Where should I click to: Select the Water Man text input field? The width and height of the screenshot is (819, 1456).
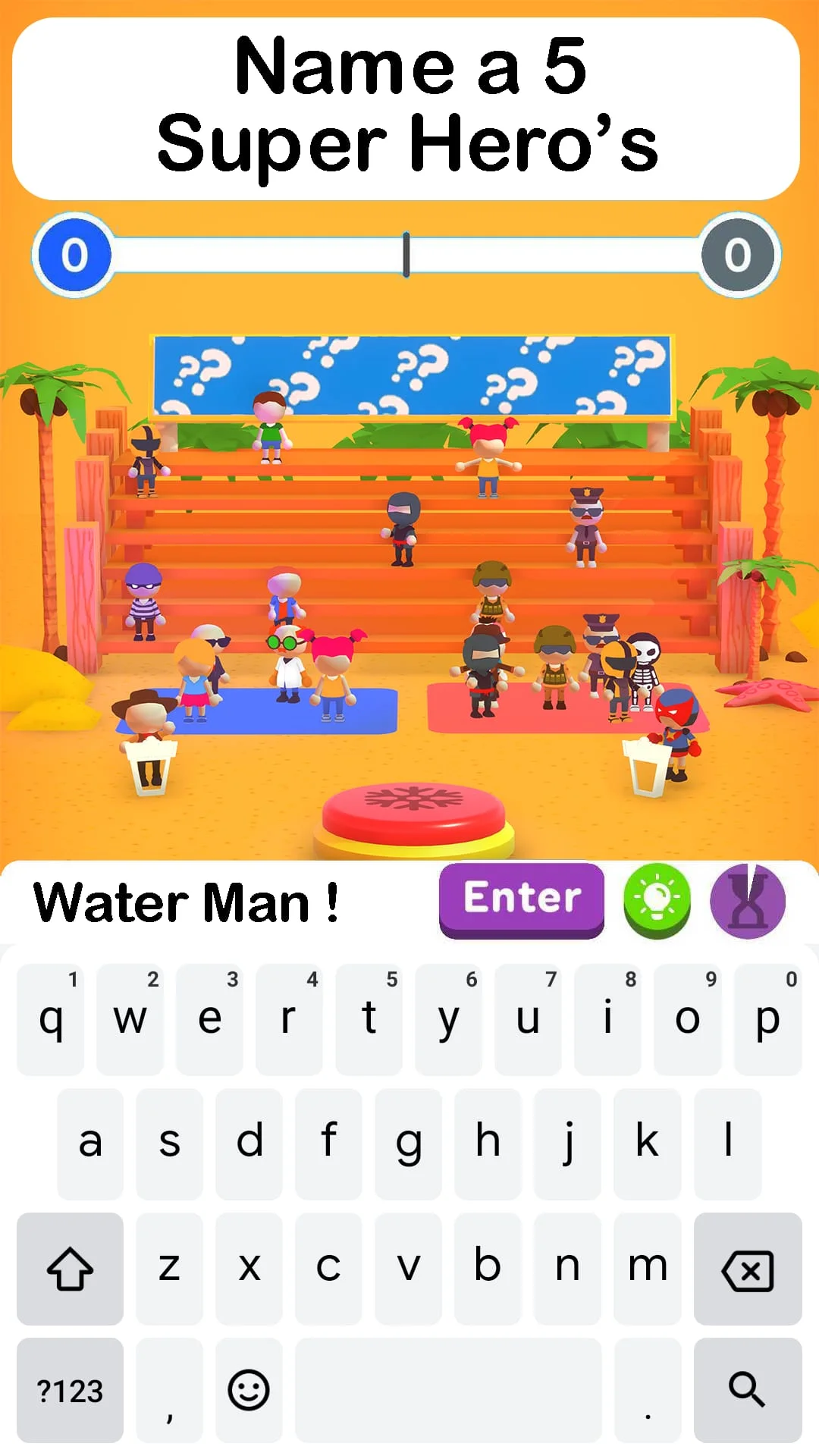pos(190,902)
